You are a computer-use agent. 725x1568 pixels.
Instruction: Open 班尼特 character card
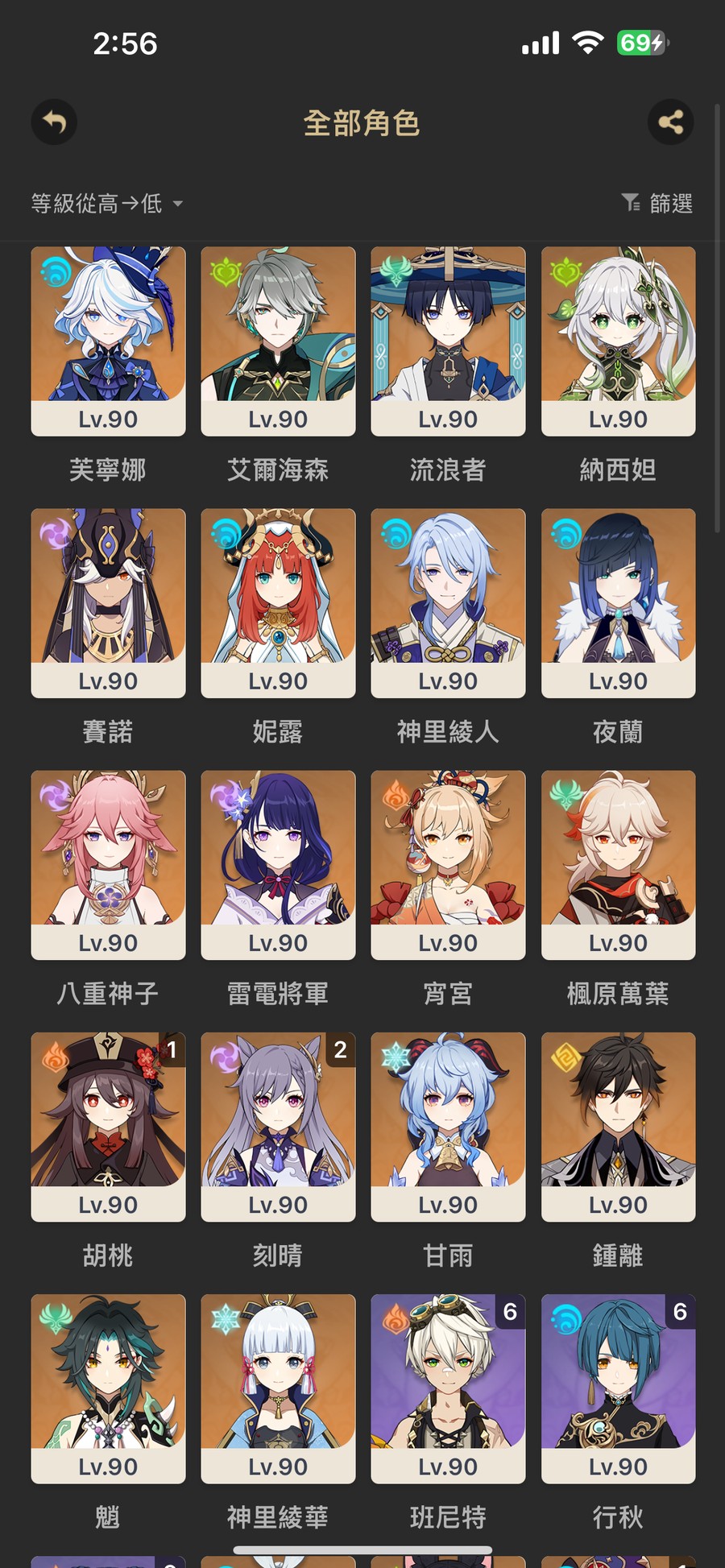click(x=448, y=1388)
